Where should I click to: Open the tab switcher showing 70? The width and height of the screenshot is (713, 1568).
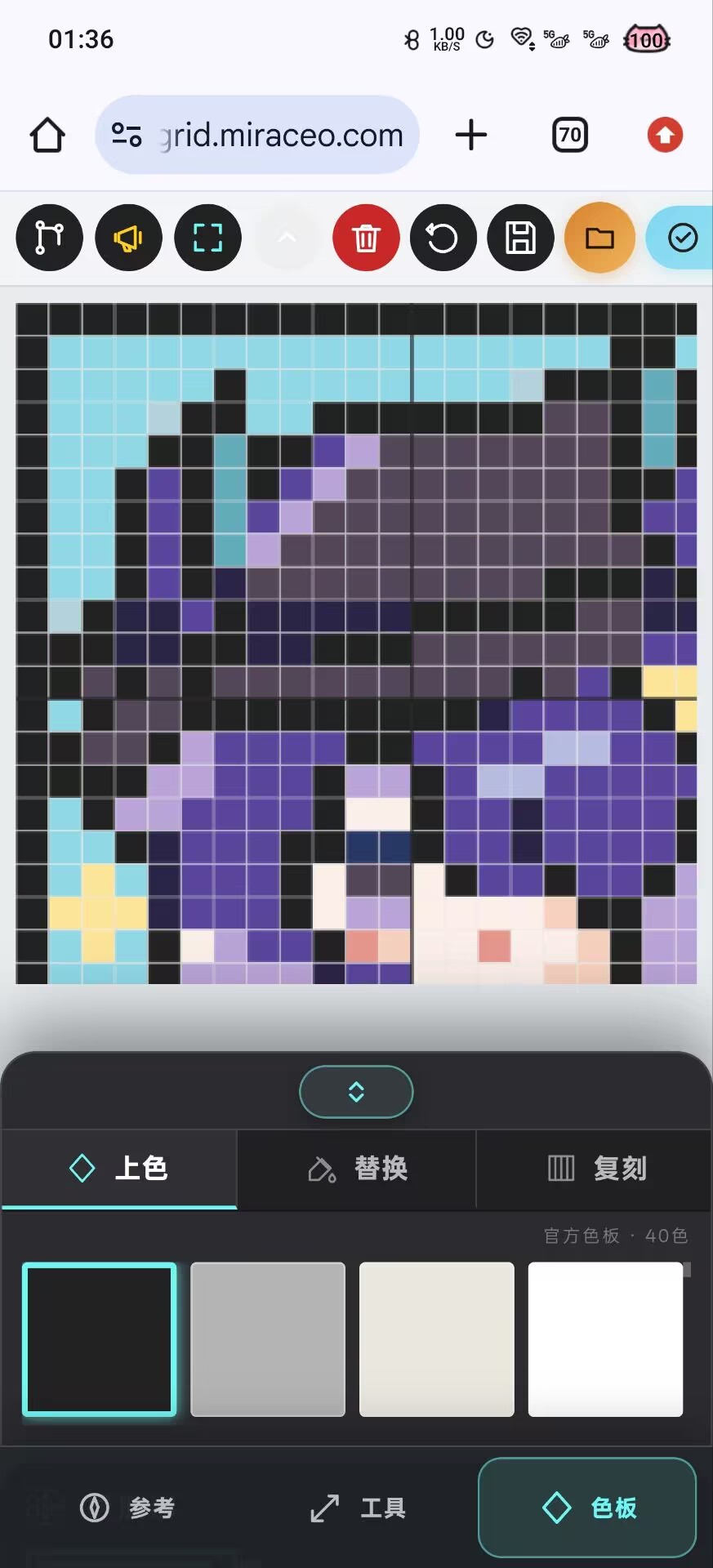[570, 135]
